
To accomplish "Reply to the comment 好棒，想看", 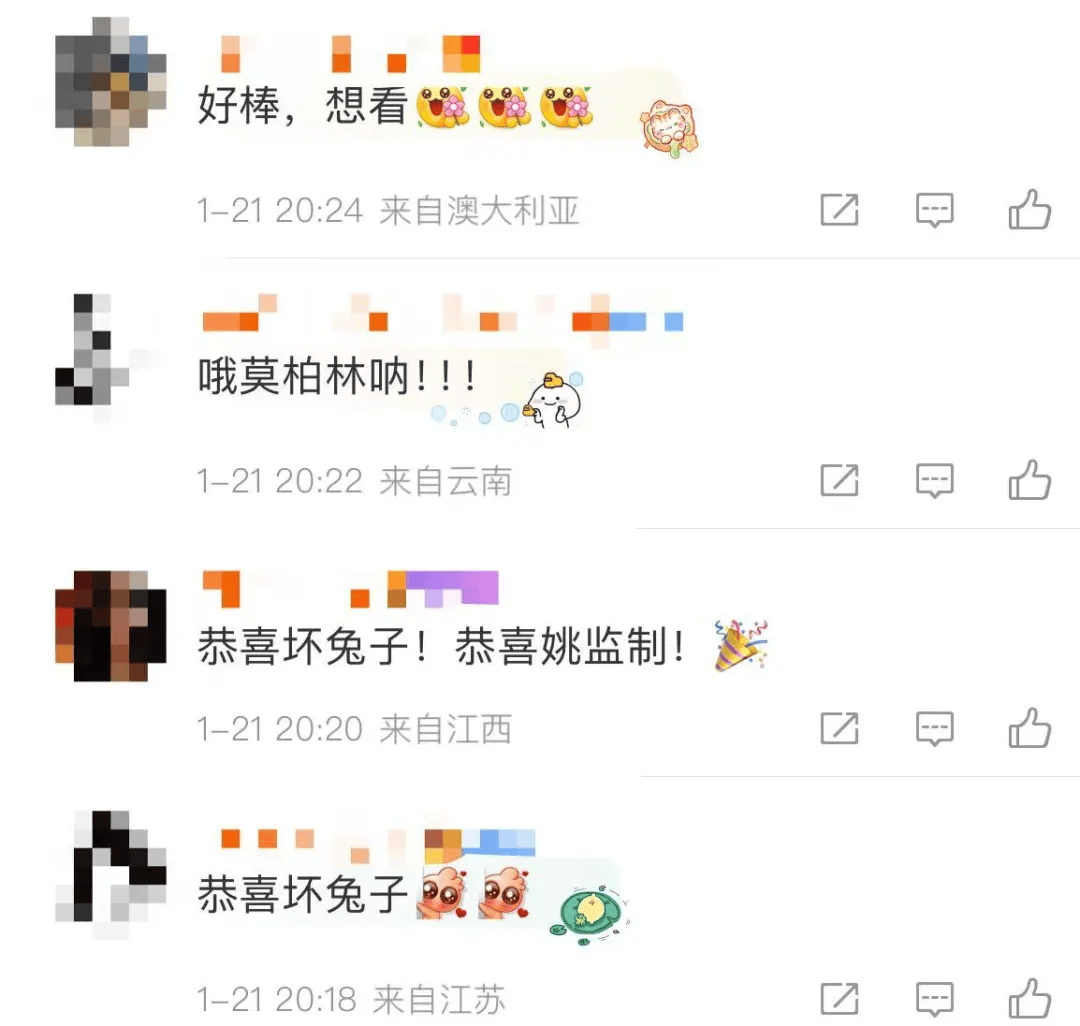I will (935, 210).
